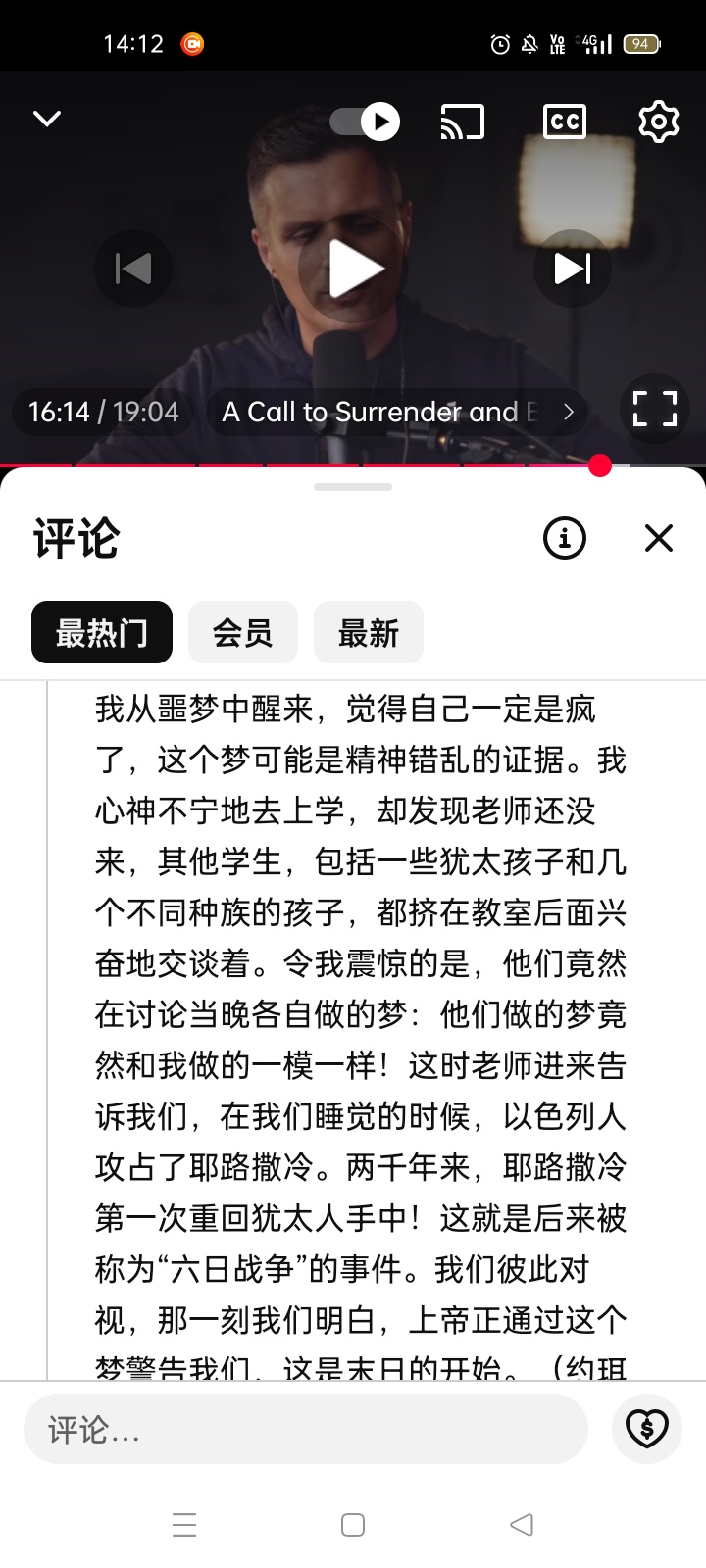The width and height of the screenshot is (706, 1568).
Task: Skip to the next video
Action: pos(573,269)
